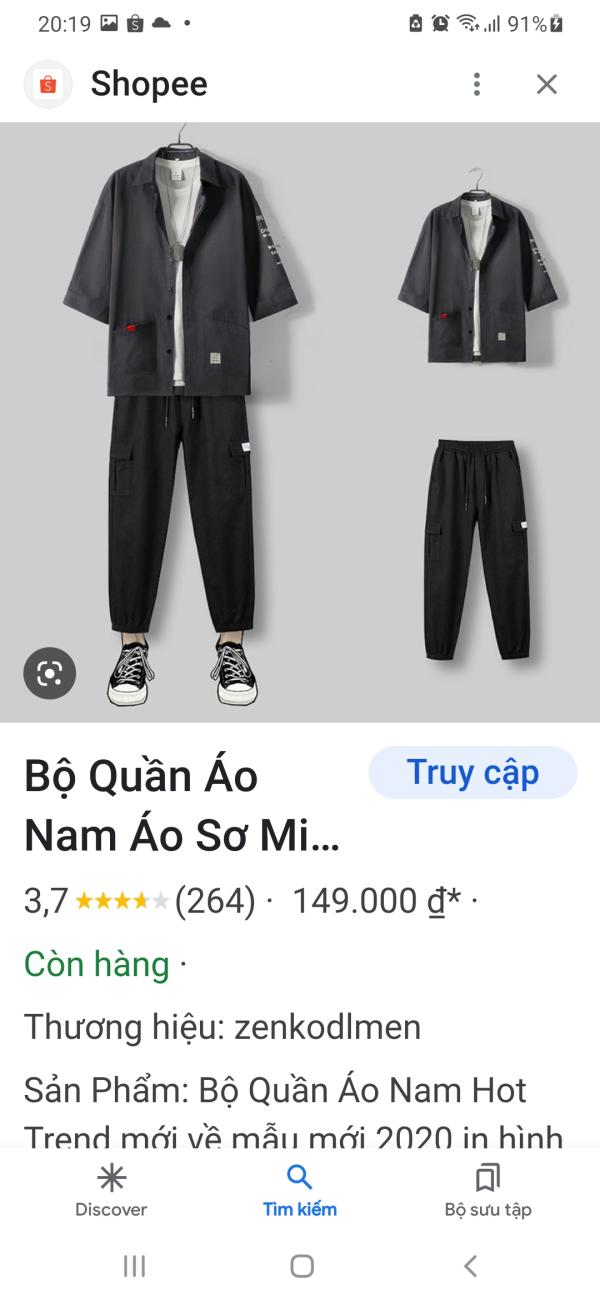
Task: Open the product outfit image
Action: pyautogui.click(x=300, y=420)
